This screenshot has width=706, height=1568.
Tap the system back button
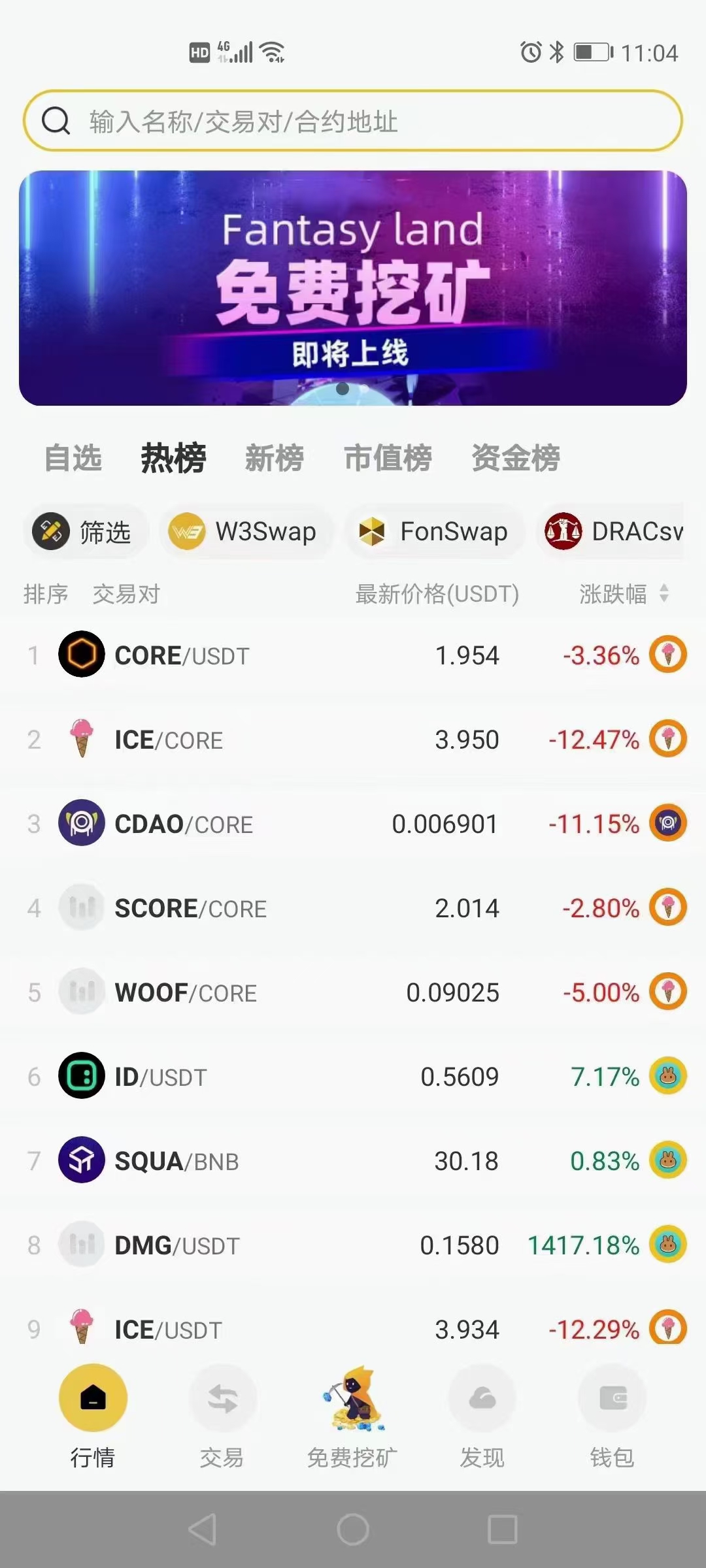[203, 1529]
